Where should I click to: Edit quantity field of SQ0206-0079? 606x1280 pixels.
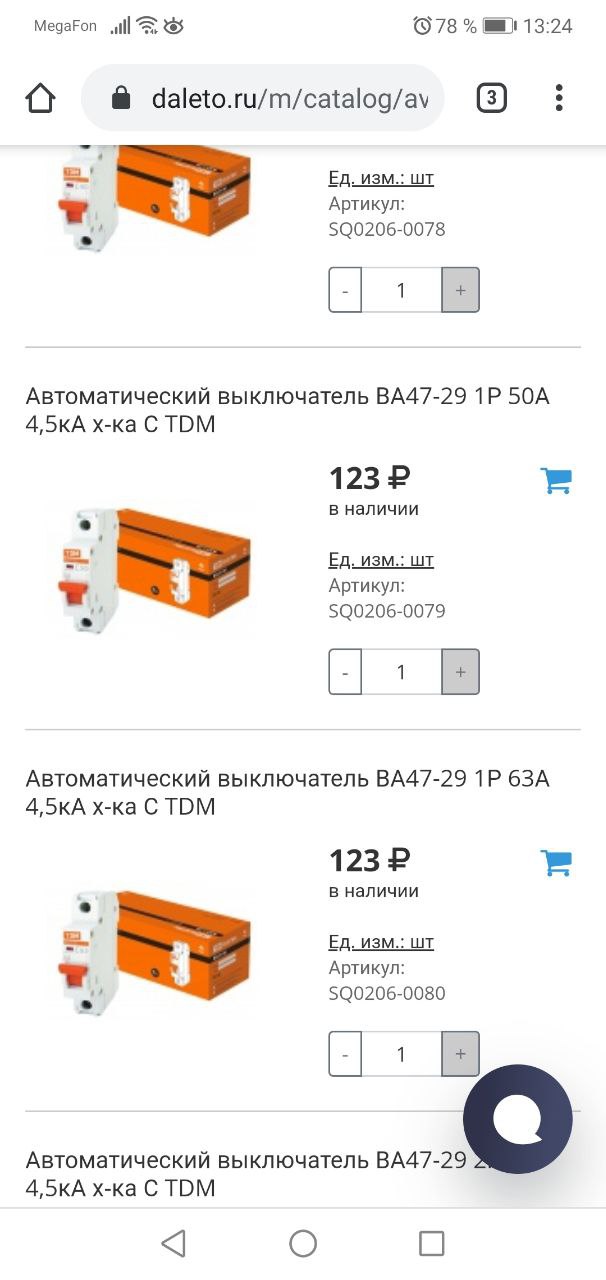click(401, 672)
